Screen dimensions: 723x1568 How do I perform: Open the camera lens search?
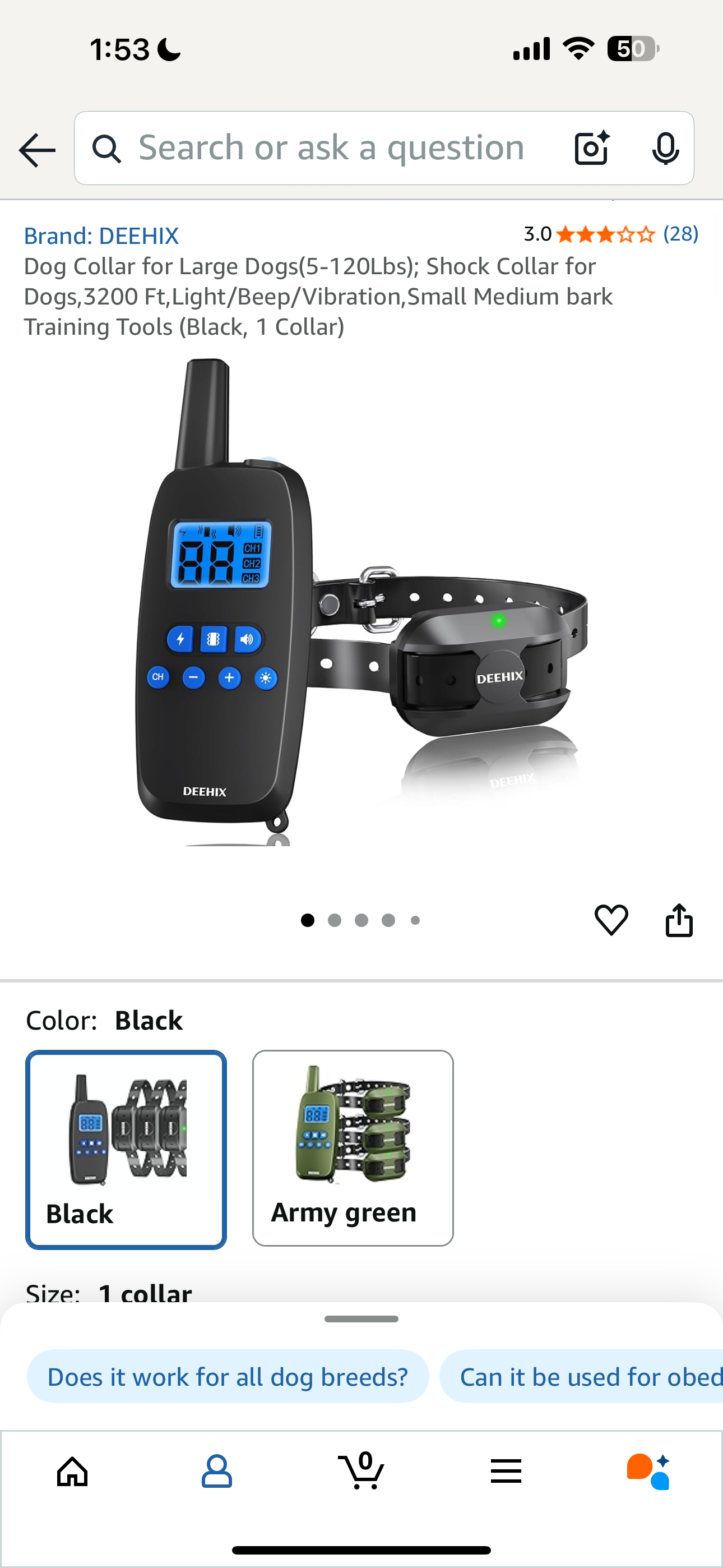click(591, 148)
